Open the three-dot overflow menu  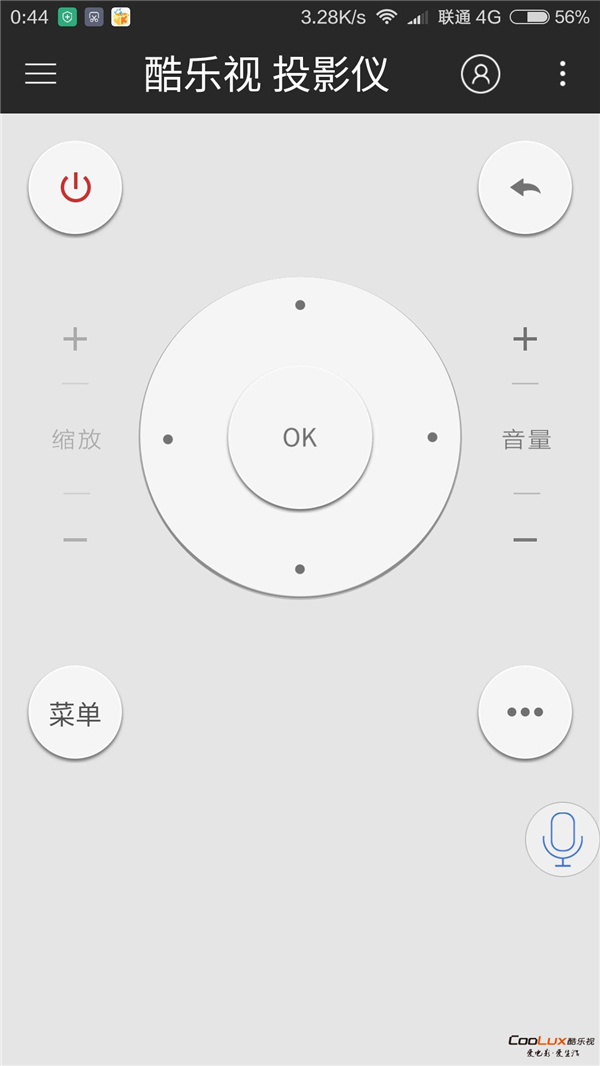click(x=563, y=73)
